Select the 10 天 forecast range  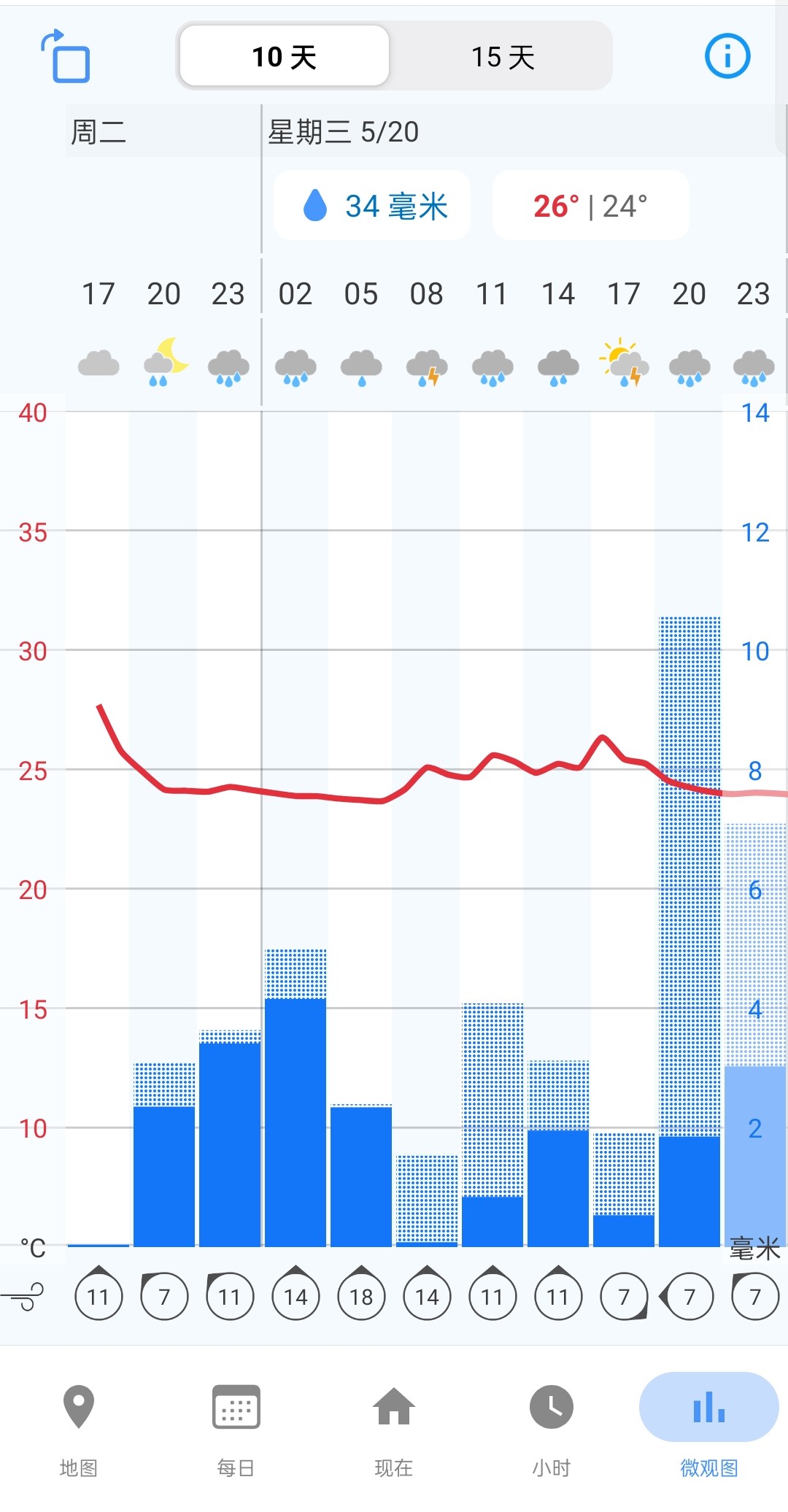click(x=285, y=56)
